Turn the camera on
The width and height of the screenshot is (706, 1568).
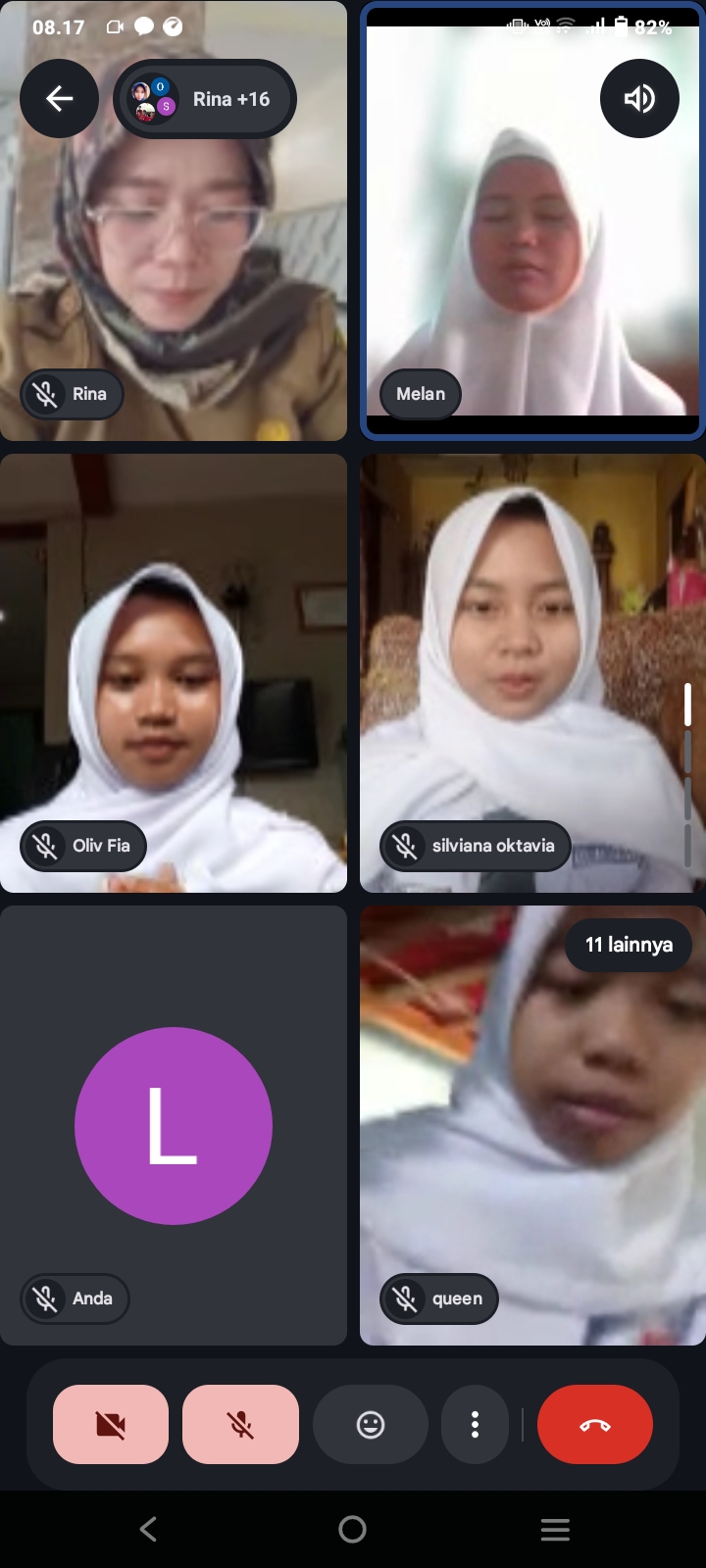coord(111,1424)
